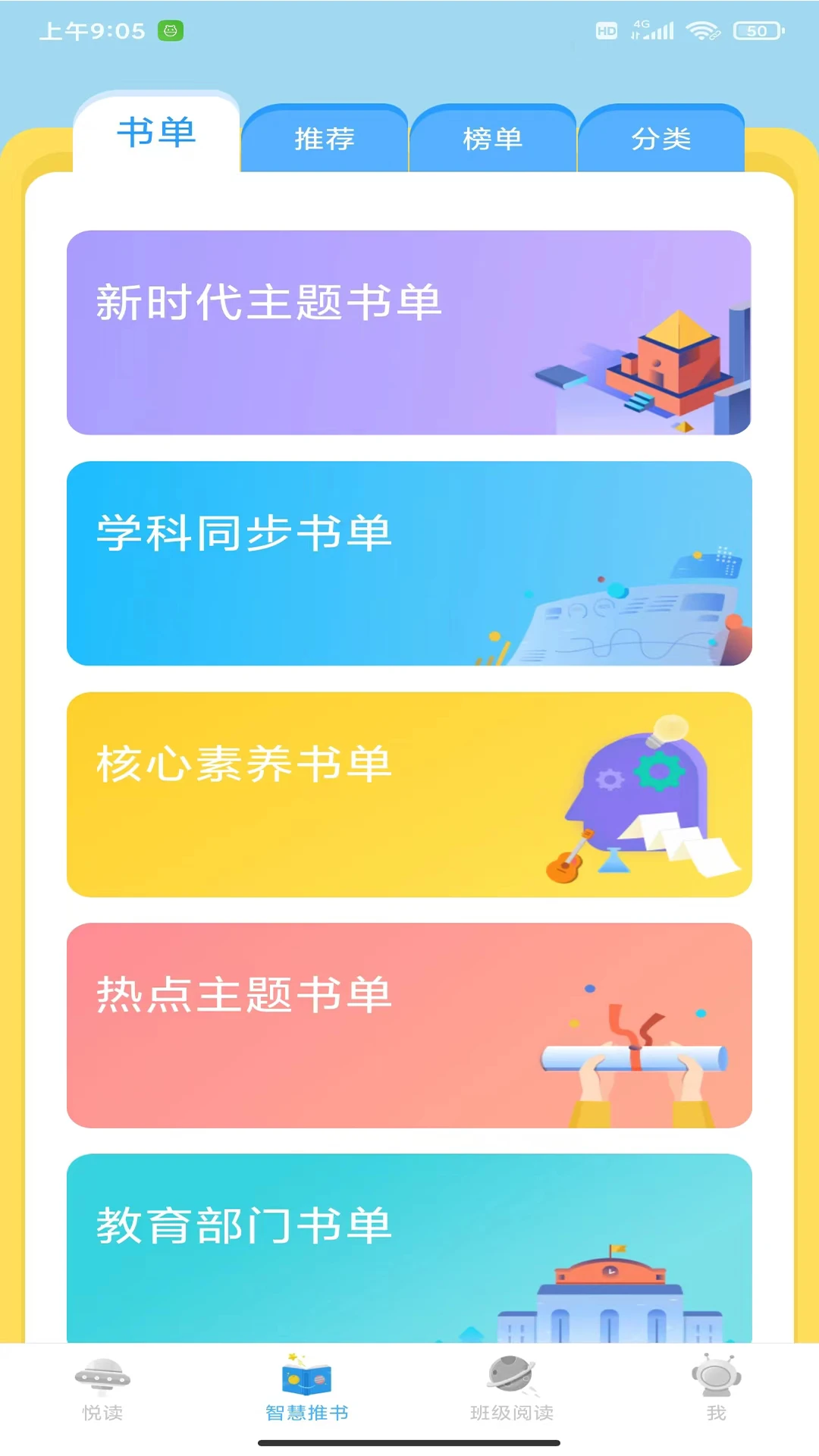The height and width of the screenshot is (1456, 819).
Task: Switch to the 推荐 top tab
Action: pos(325,139)
